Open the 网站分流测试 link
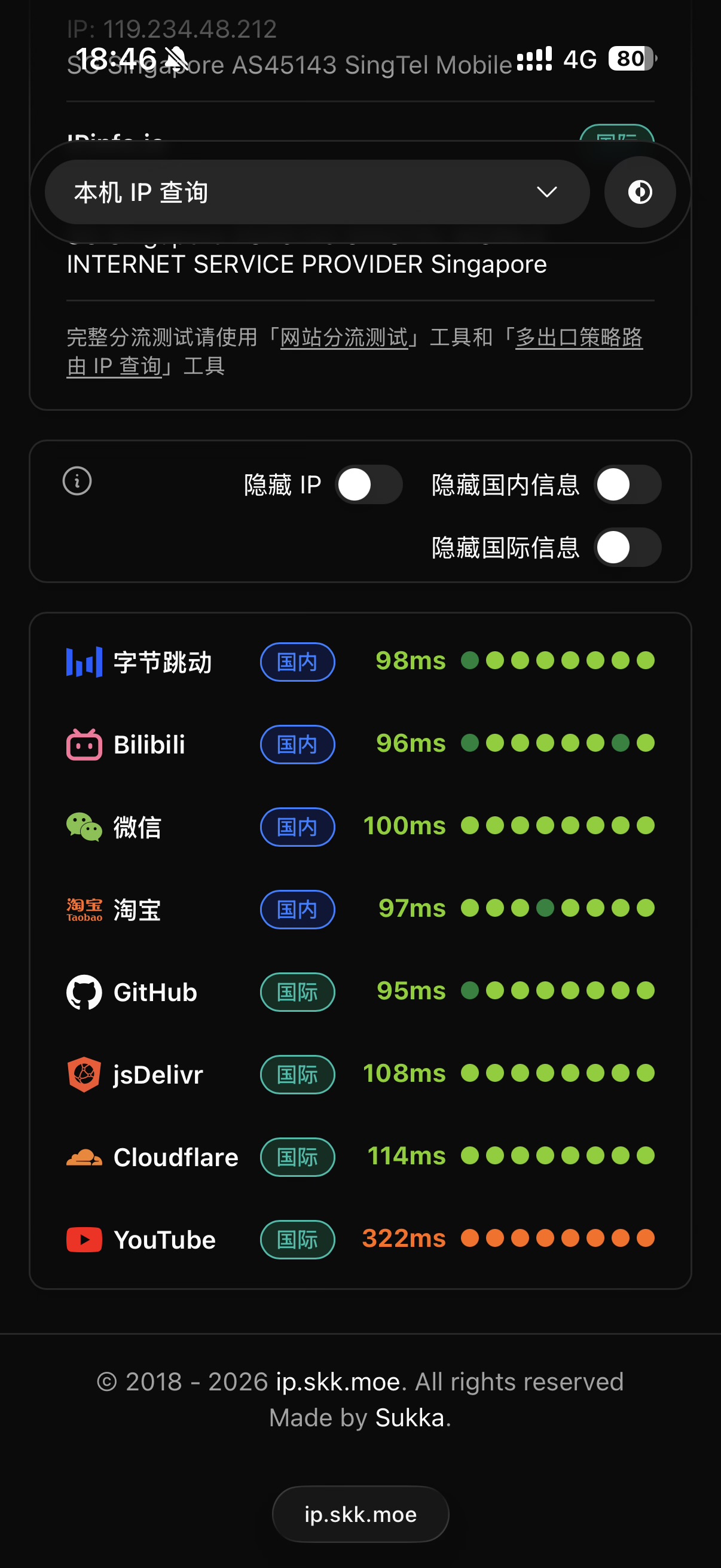The width and height of the screenshot is (721, 1568). [x=344, y=337]
